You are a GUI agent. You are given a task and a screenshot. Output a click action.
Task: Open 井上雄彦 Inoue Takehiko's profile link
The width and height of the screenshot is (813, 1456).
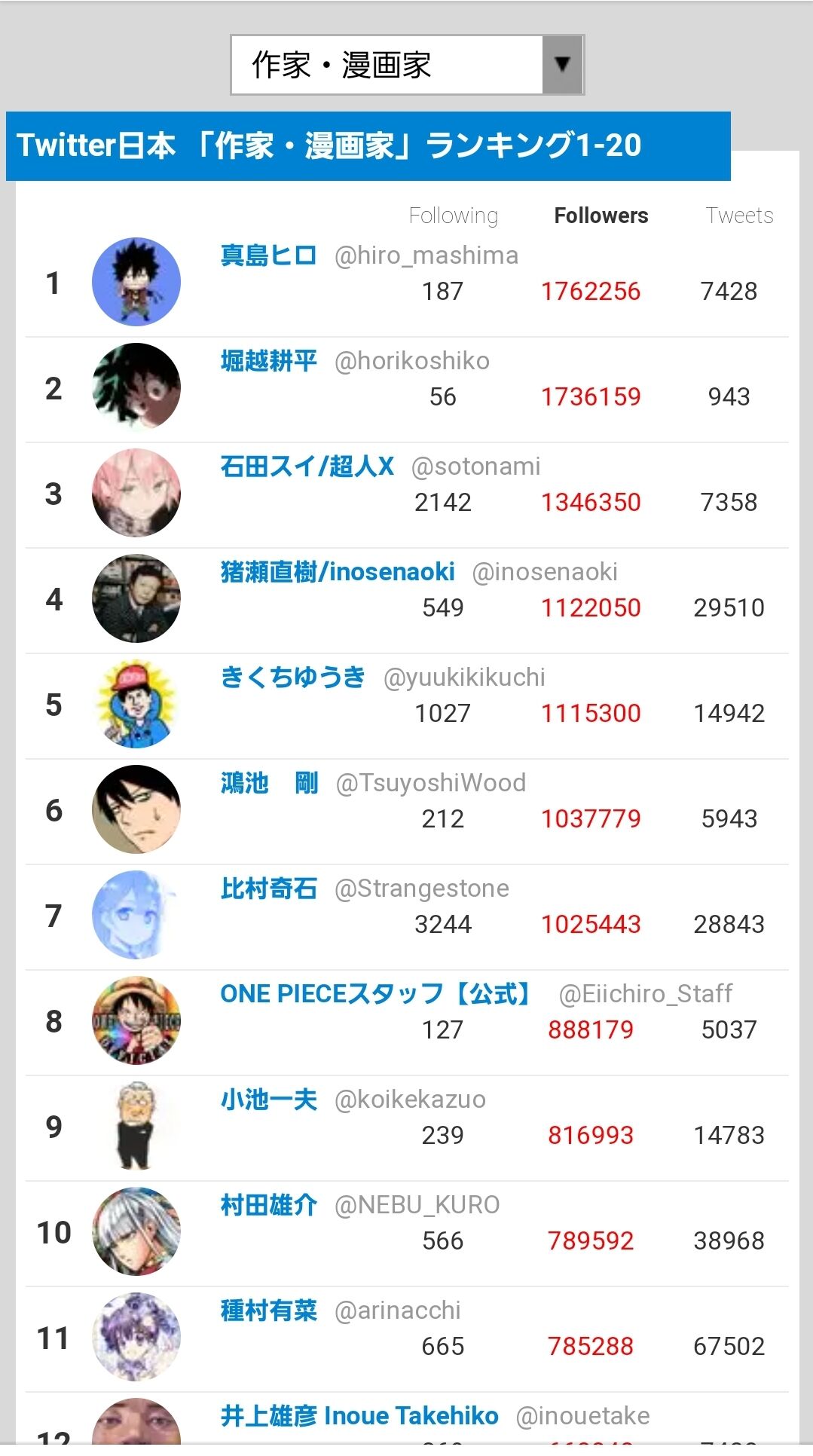click(359, 1416)
